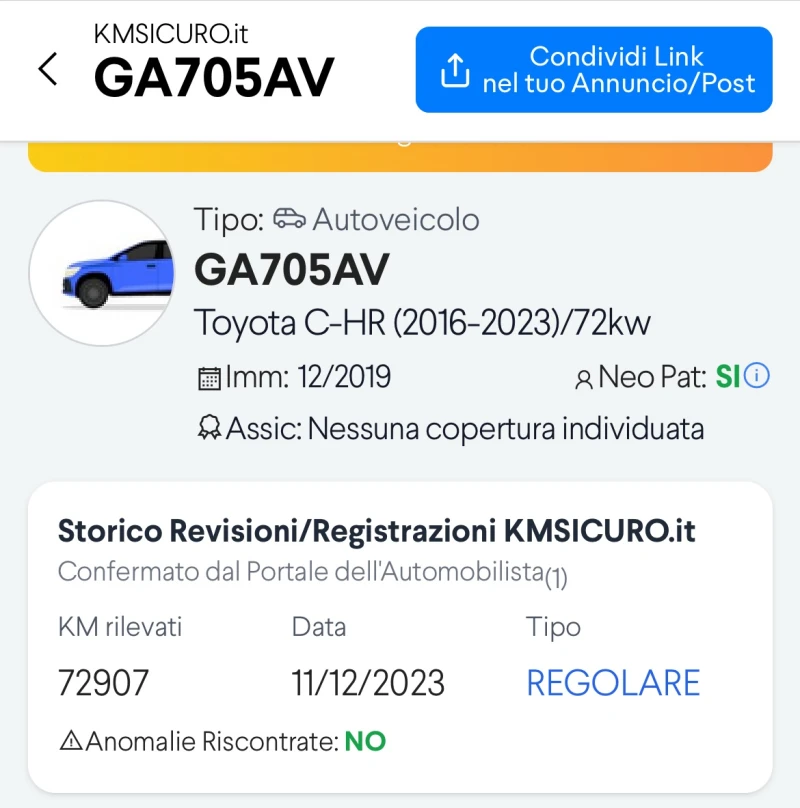Viewport: 800px width, 808px height.
Task: Click the back chevron arrow
Action: pos(47,69)
